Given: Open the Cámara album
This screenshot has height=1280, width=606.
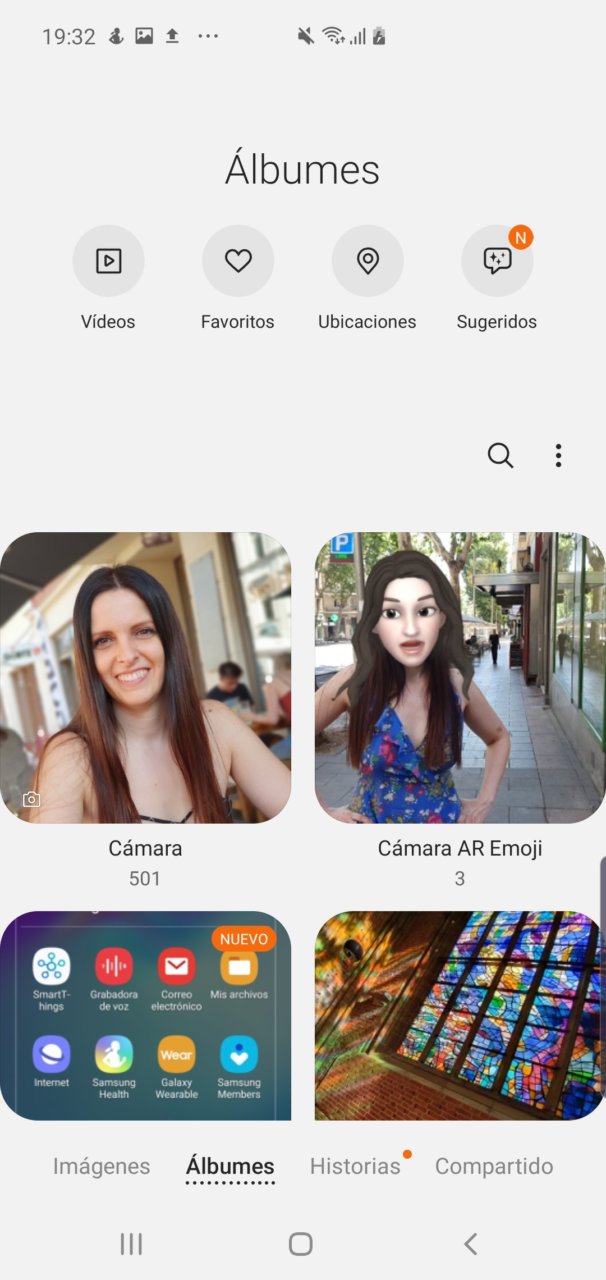Looking at the screenshot, I should pos(145,677).
